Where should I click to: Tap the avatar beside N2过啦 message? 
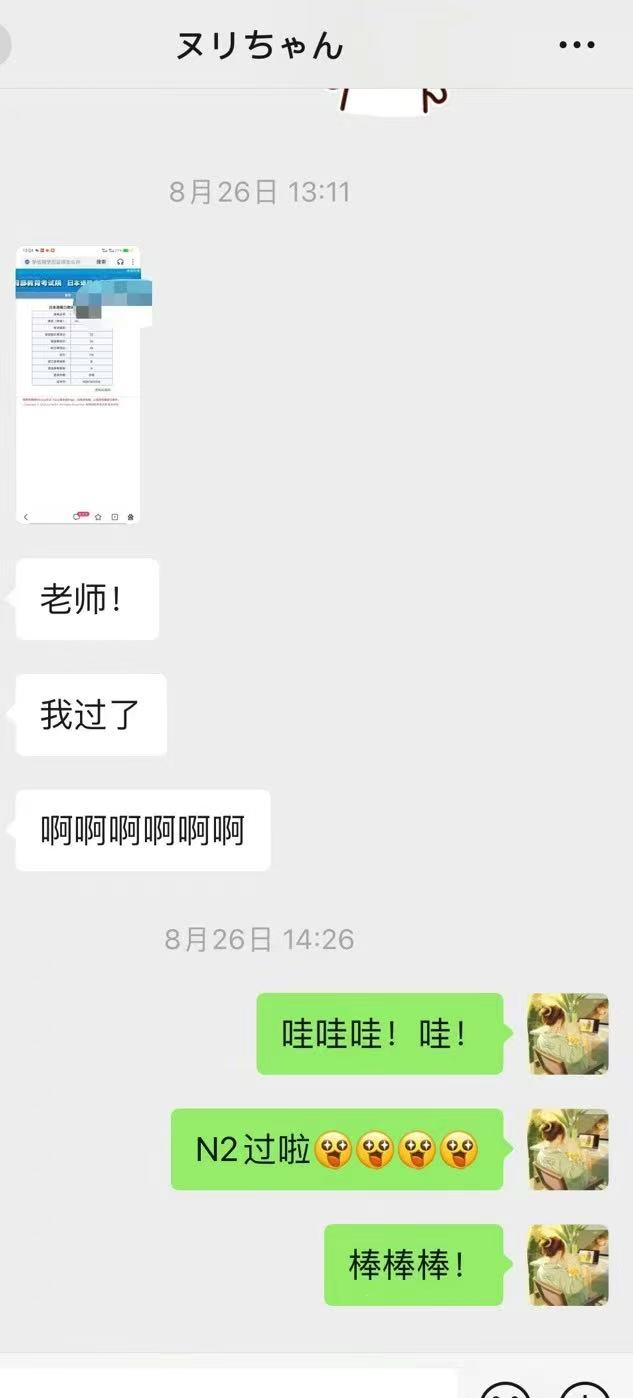[568, 1149]
